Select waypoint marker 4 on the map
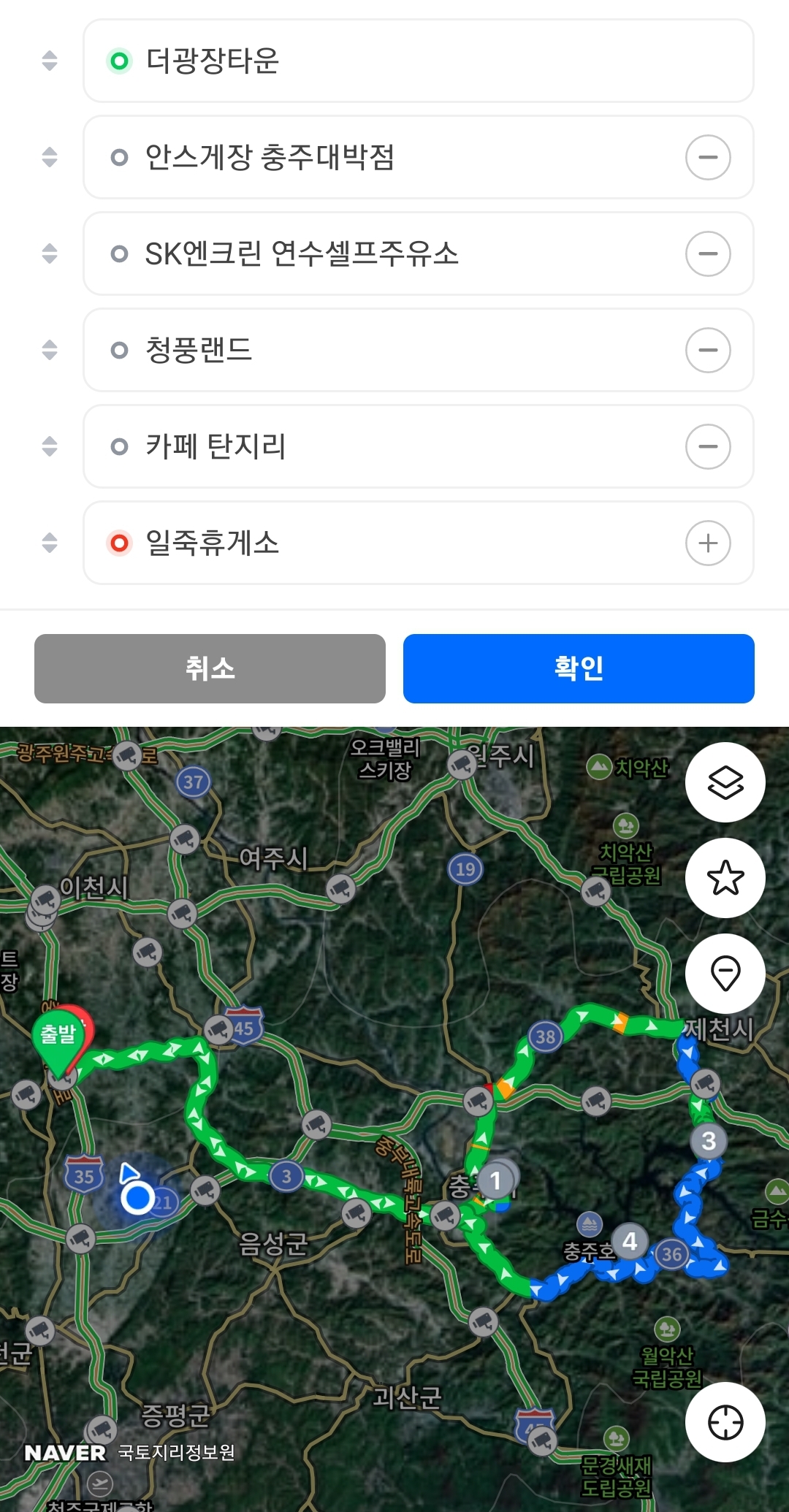 point(629,1241)
